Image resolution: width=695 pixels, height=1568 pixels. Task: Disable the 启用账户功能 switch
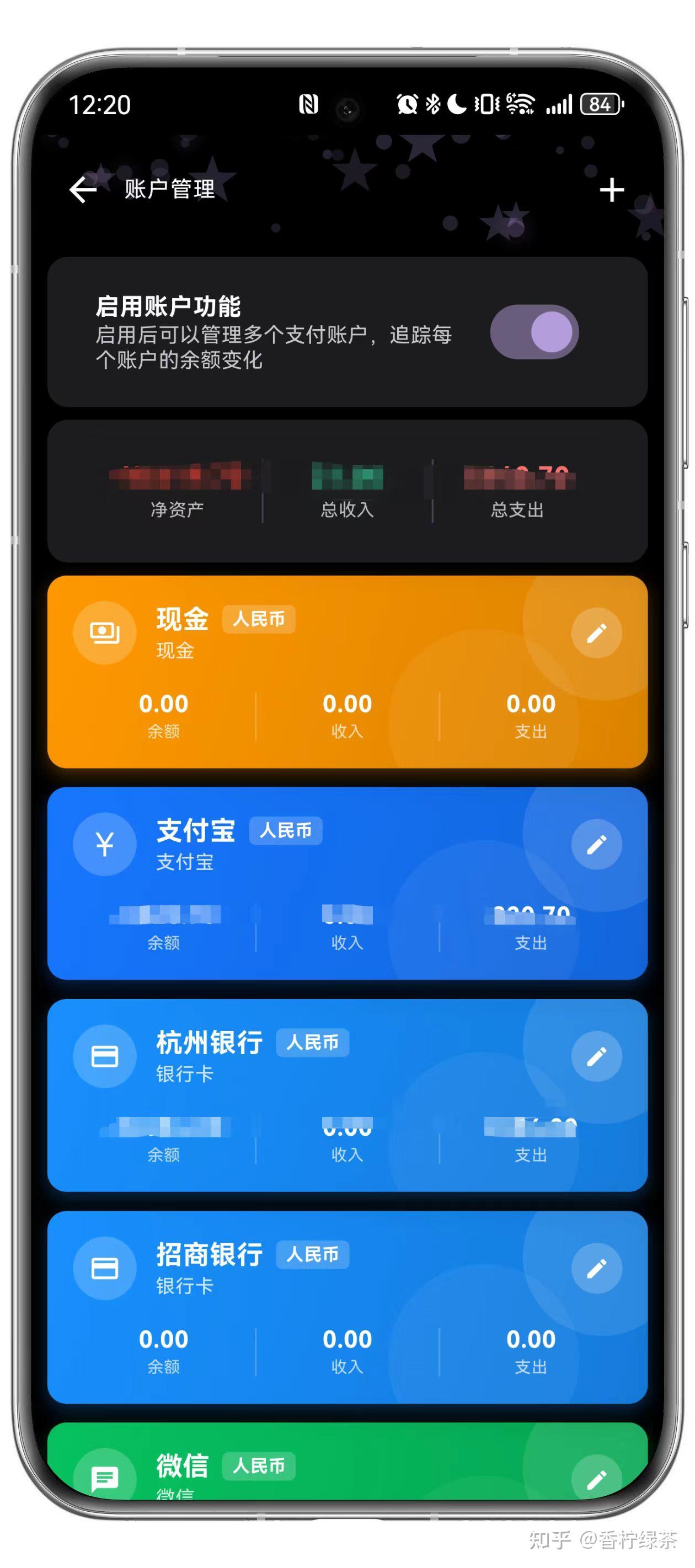[533, 332]
